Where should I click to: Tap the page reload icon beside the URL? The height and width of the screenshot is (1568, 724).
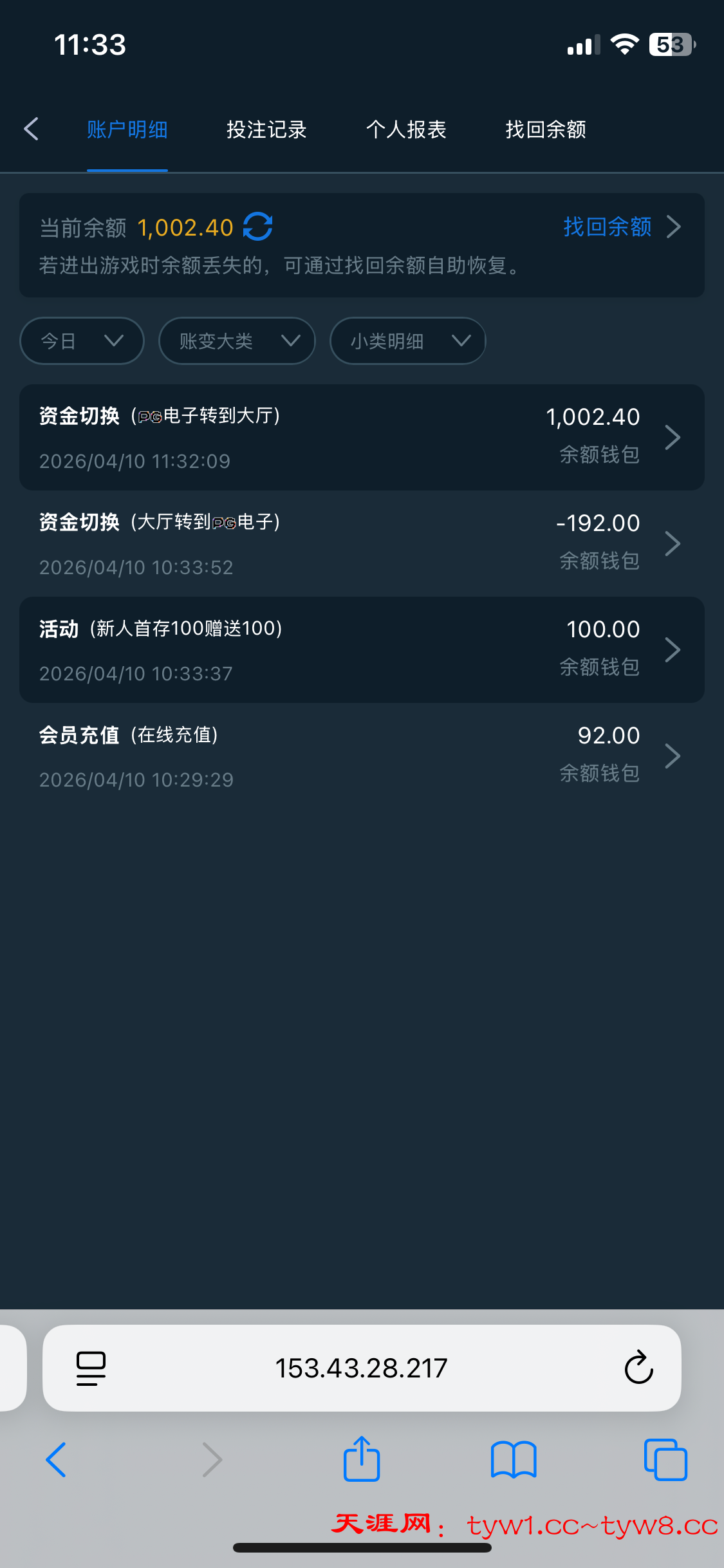[638, 1369]
